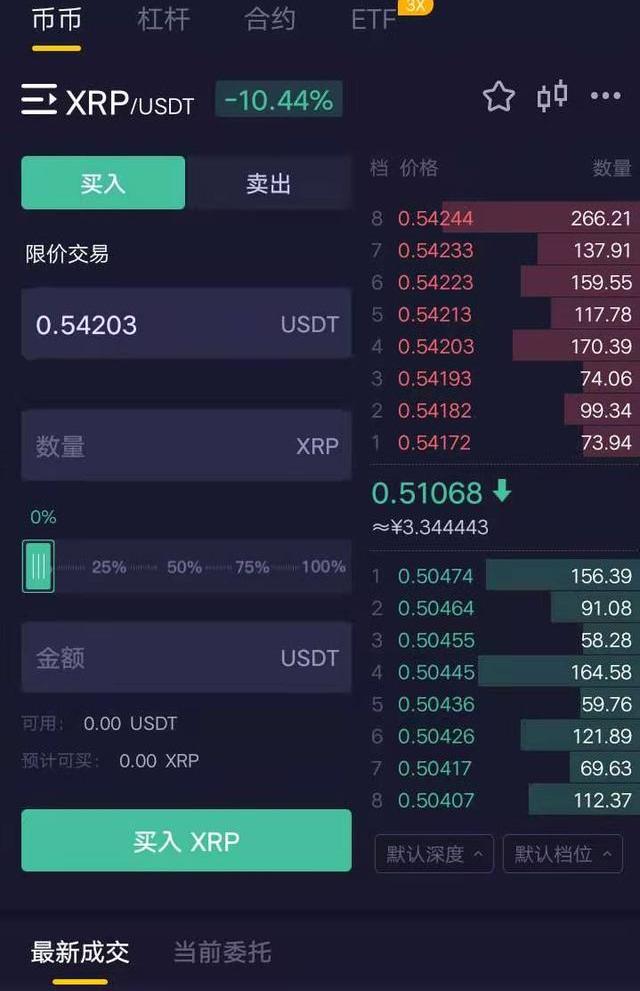Tap the green 买入 XRP button
640x991 pixels.
point(186,840)
